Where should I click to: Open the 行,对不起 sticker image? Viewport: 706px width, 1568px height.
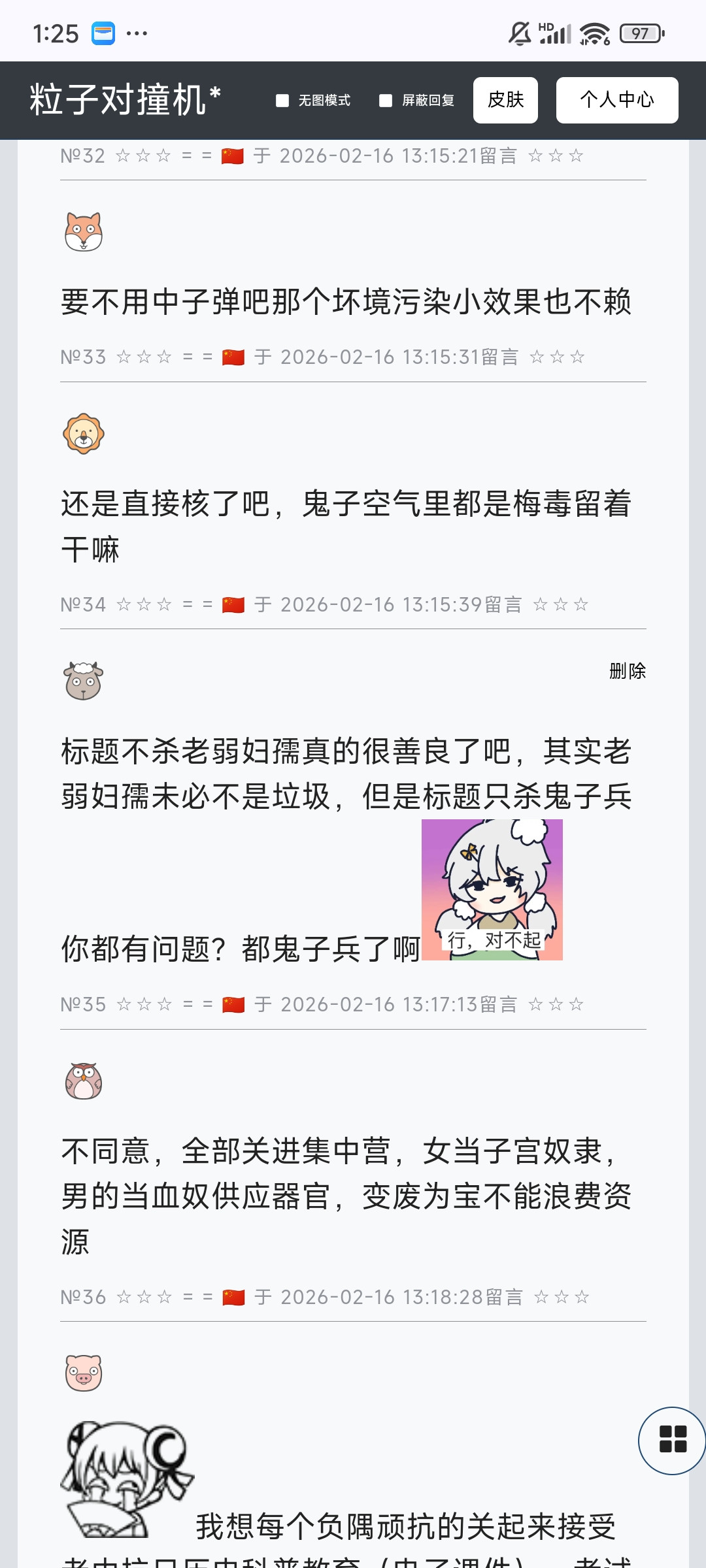click(x=492, y=890)
